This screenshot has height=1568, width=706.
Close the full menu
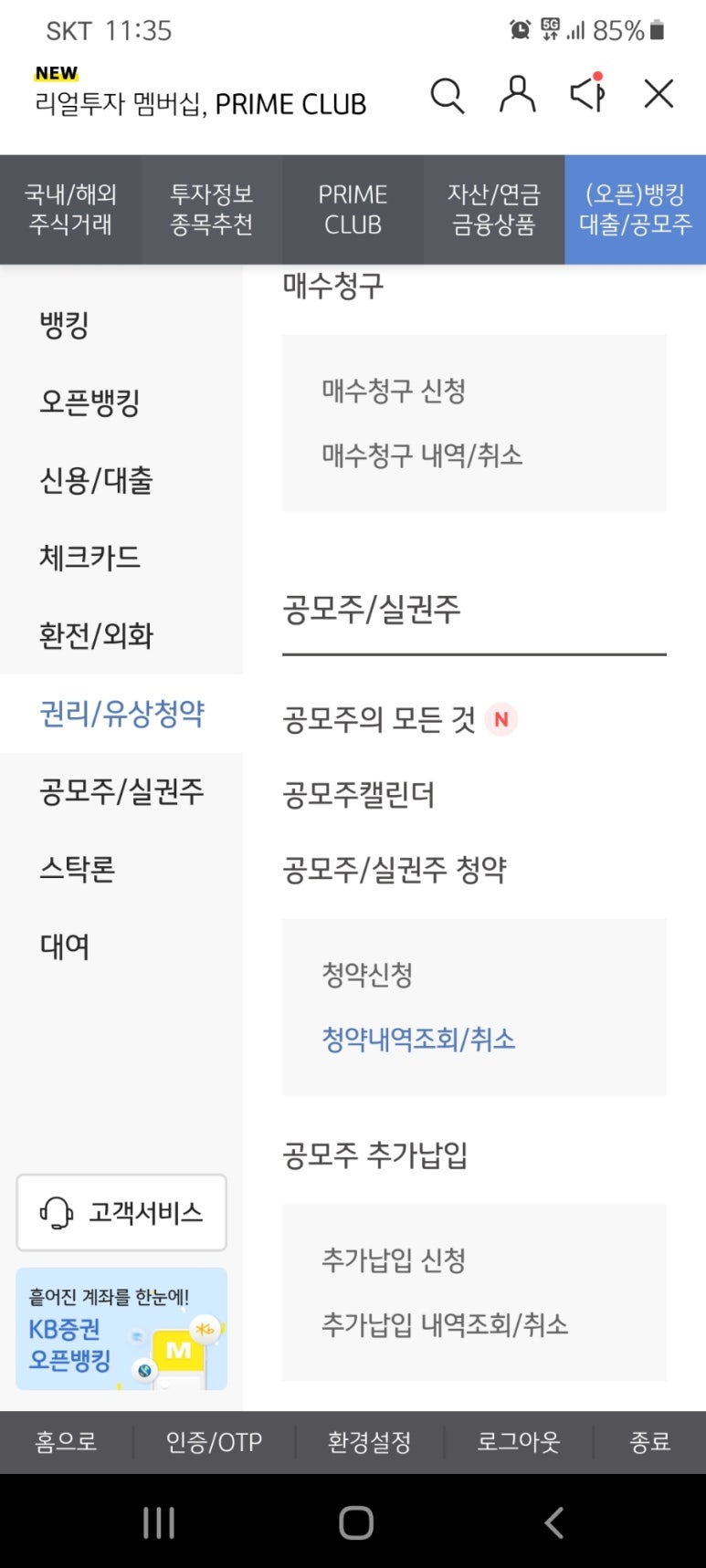tap(658, 94)
